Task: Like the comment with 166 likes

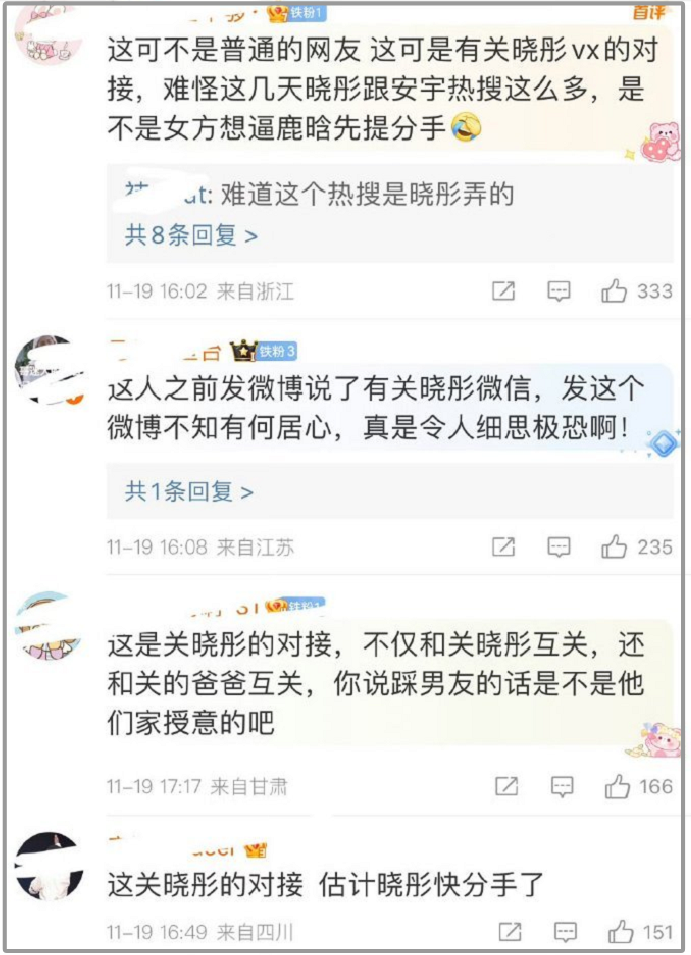Action: [x=617, y=787]
